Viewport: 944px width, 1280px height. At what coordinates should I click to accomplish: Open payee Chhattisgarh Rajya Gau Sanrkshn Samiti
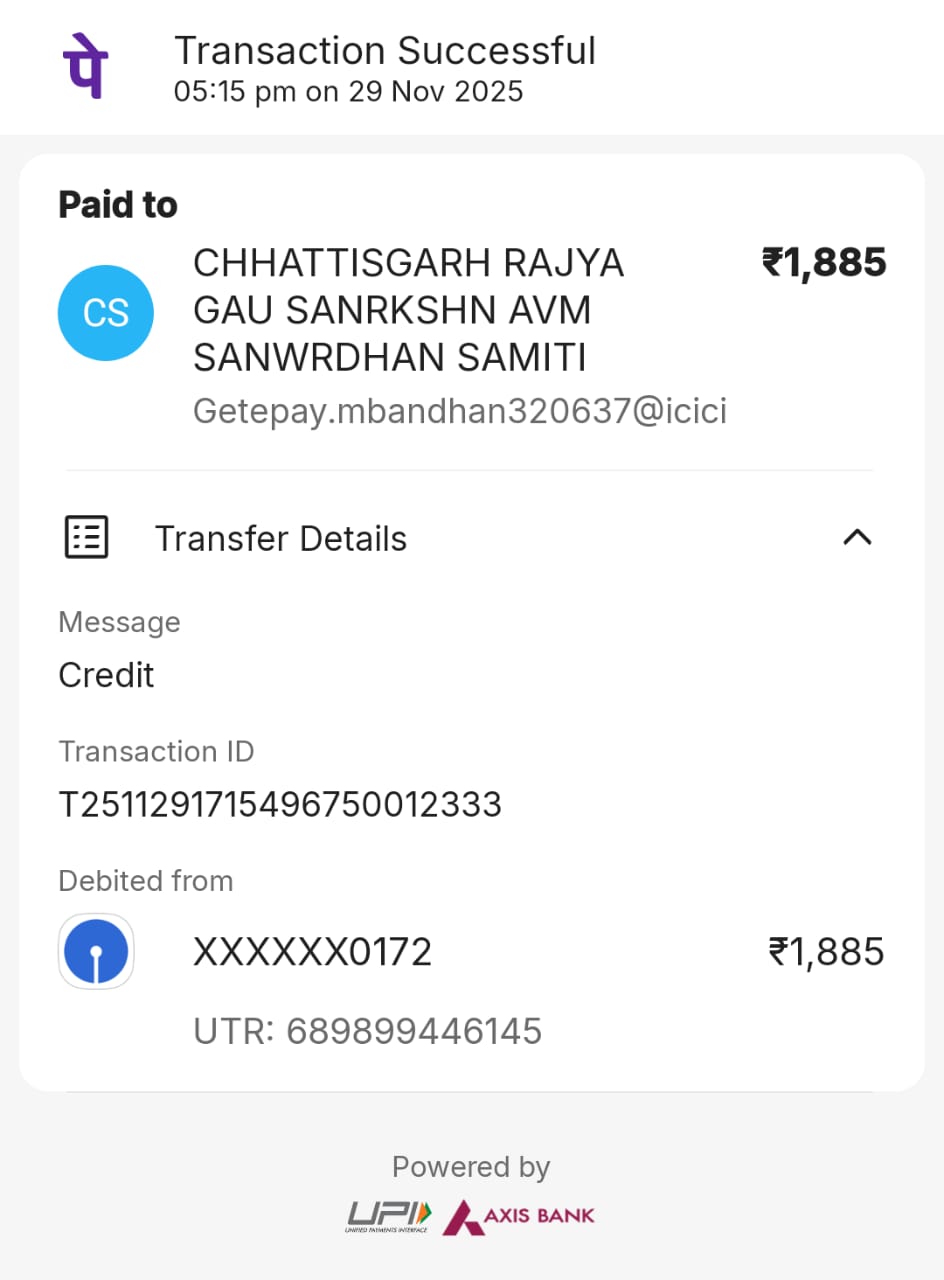pyautogui.click(x=408, y=311)
